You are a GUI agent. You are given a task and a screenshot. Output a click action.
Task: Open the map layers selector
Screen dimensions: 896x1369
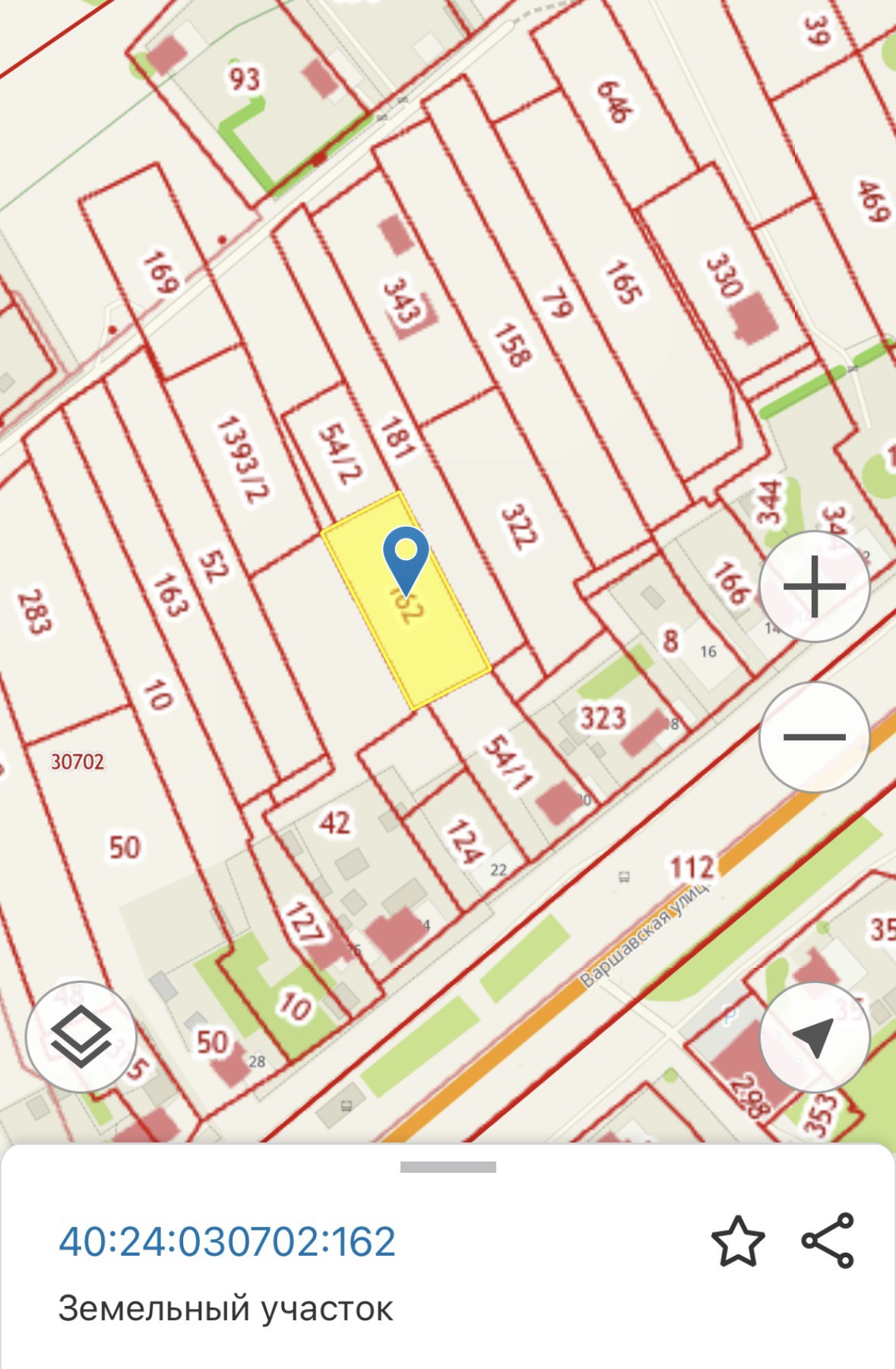[x=81, y=1036]
